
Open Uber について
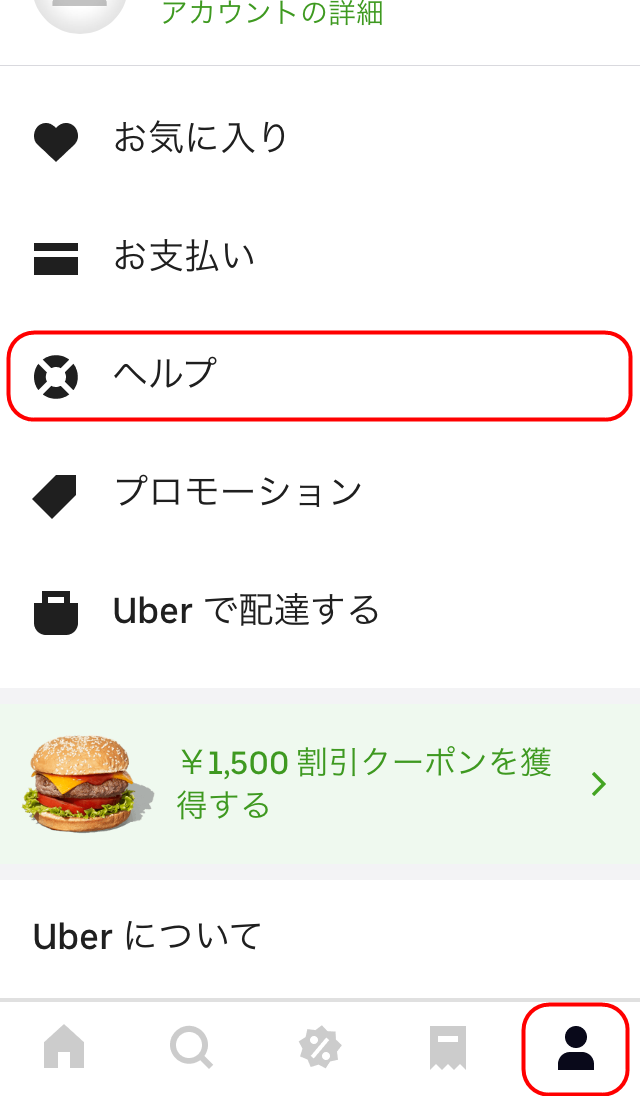148,937
